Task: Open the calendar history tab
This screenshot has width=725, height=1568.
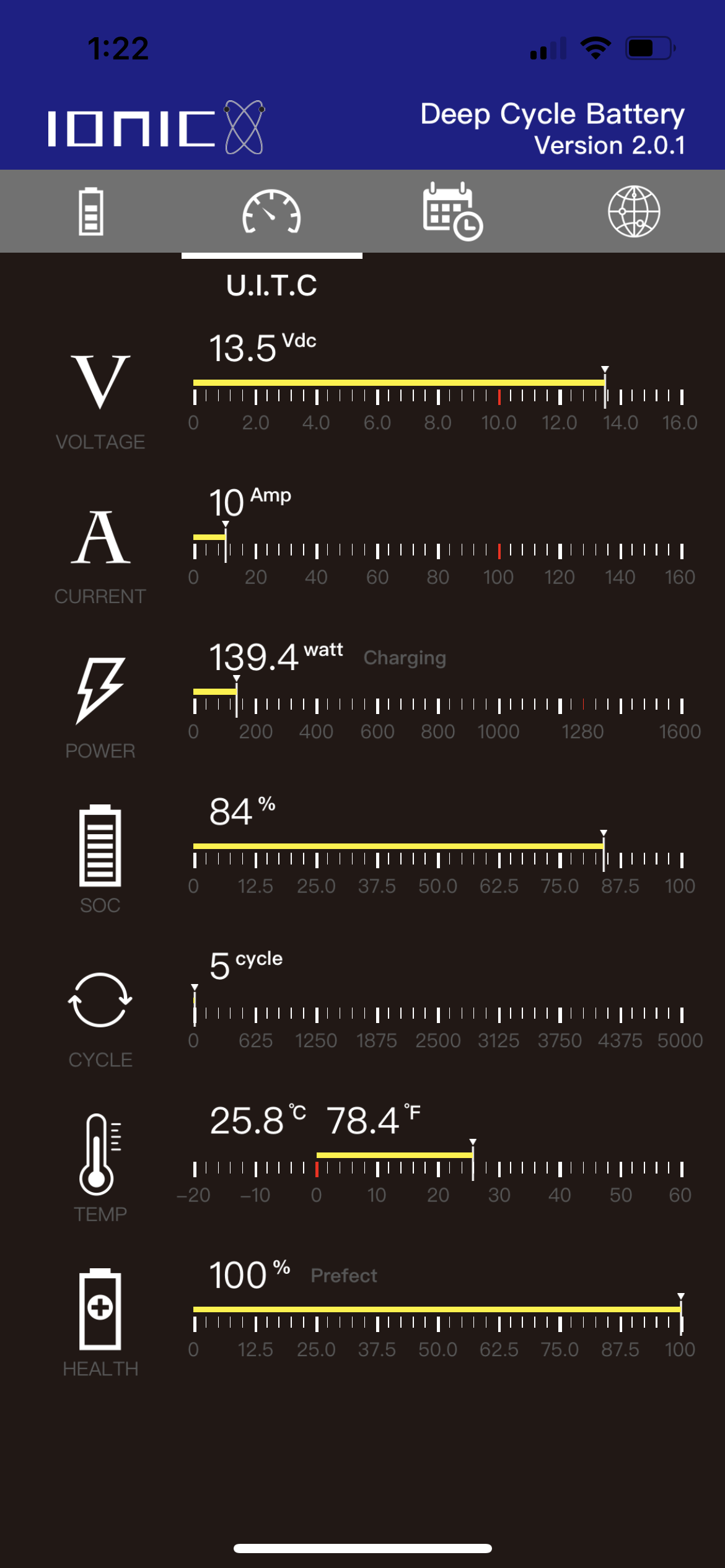Action: (452, 211)
